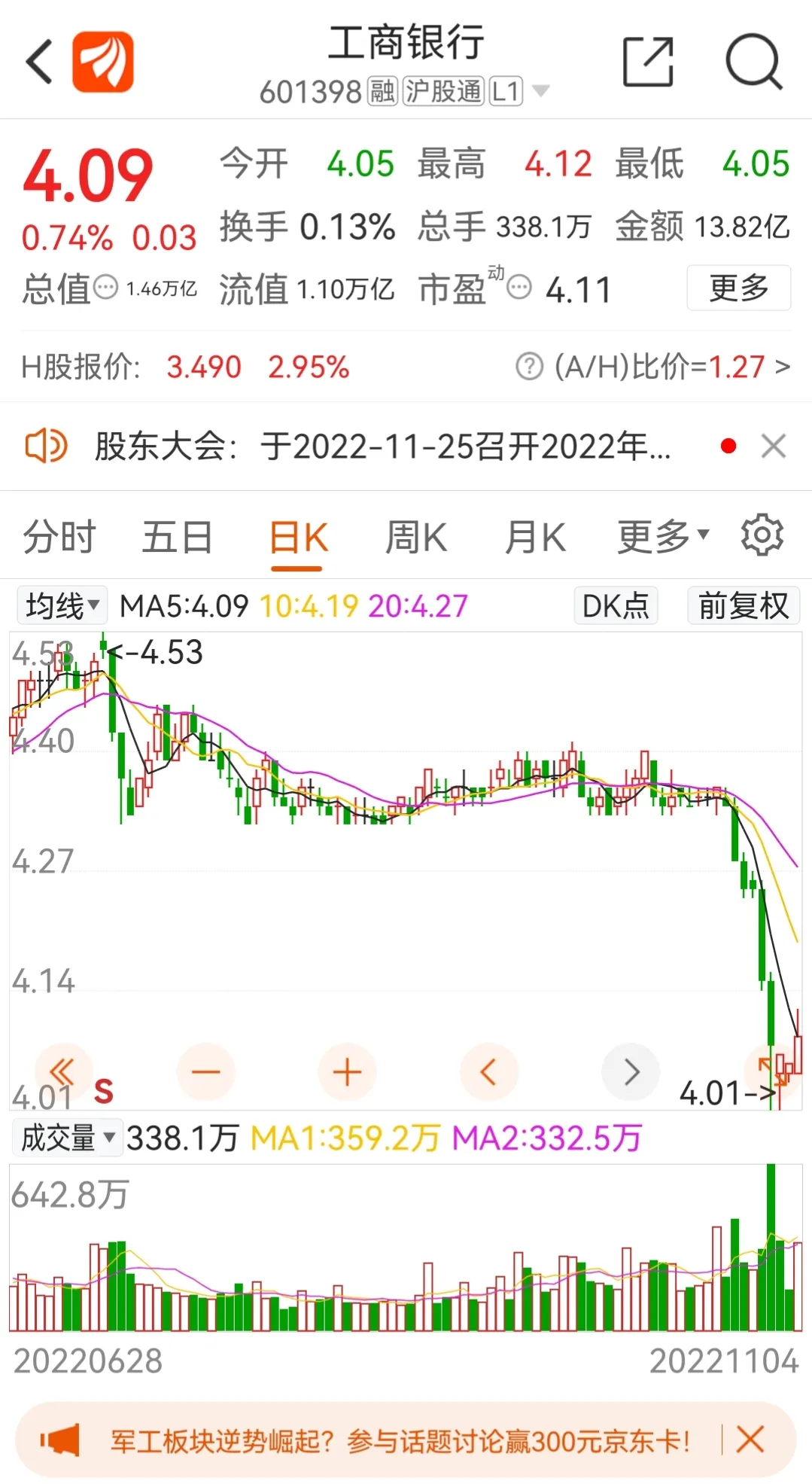Switch to the 五日 chart tab
Viewport: 812px width, 1484px height.
(178, 538)
